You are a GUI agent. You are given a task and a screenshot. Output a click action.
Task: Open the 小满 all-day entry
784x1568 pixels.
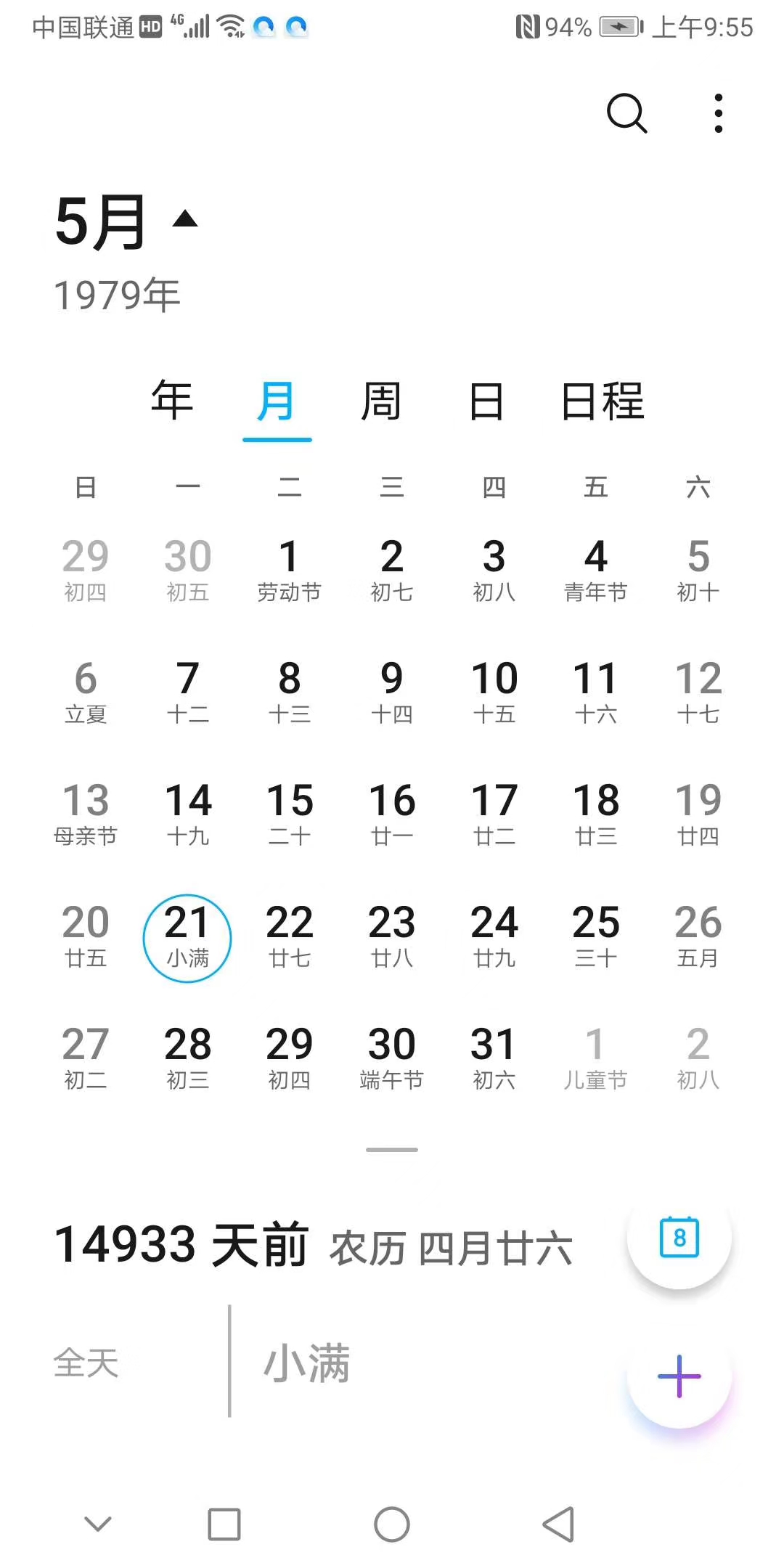pyautogui.click(x=307, y=1363)
